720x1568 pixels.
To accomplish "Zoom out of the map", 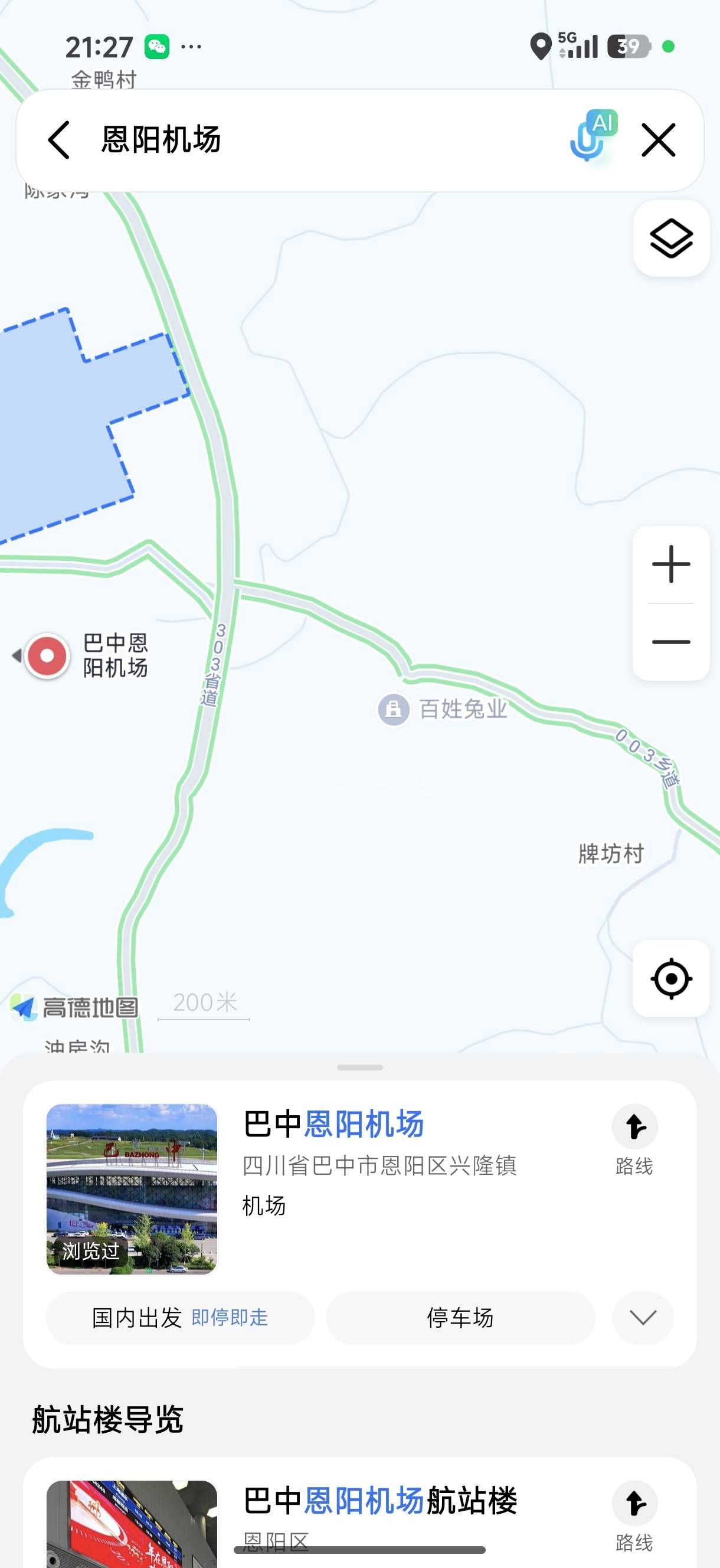I will coord(670,642).
